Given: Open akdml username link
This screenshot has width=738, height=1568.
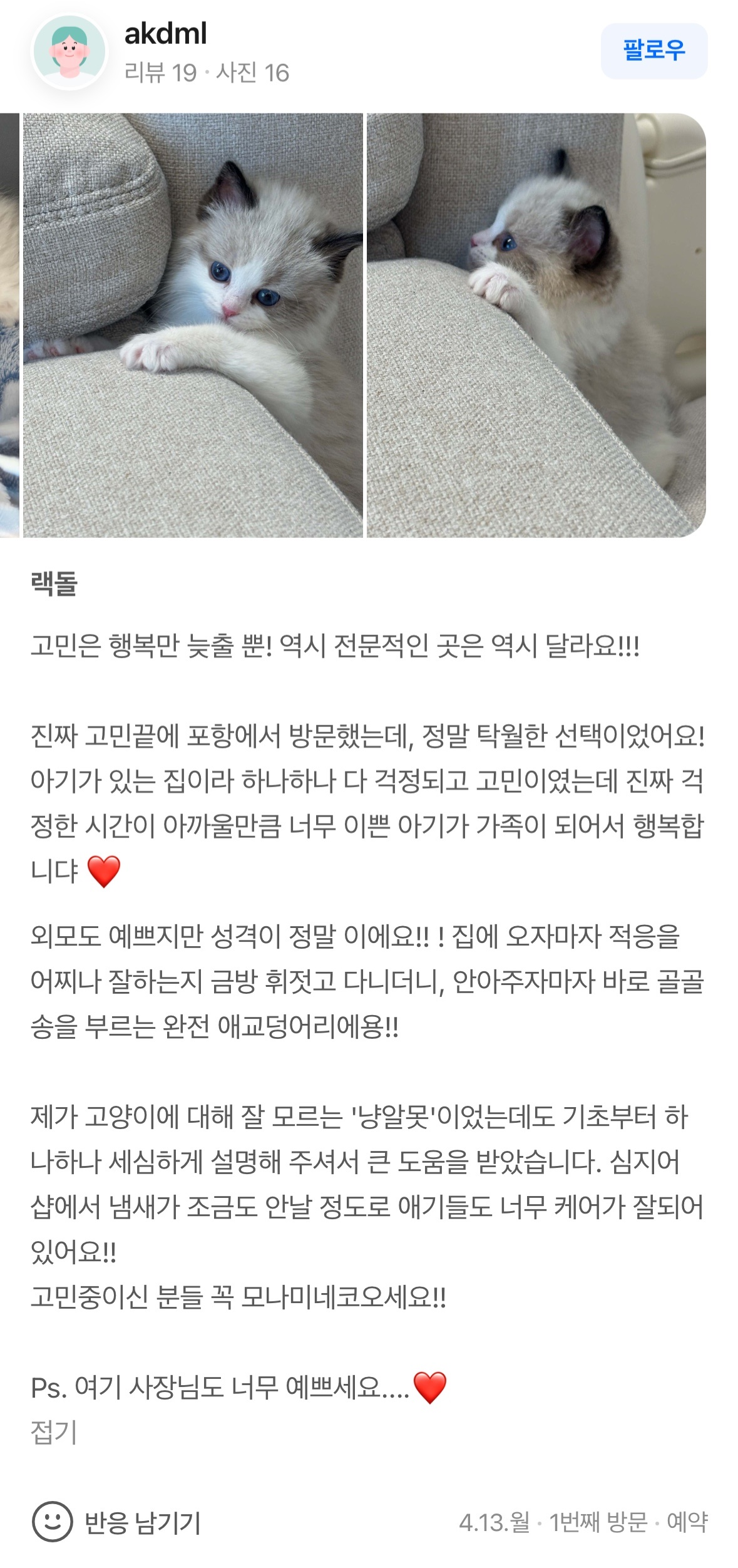Looking at the screenshot, I should coord(165,34).
